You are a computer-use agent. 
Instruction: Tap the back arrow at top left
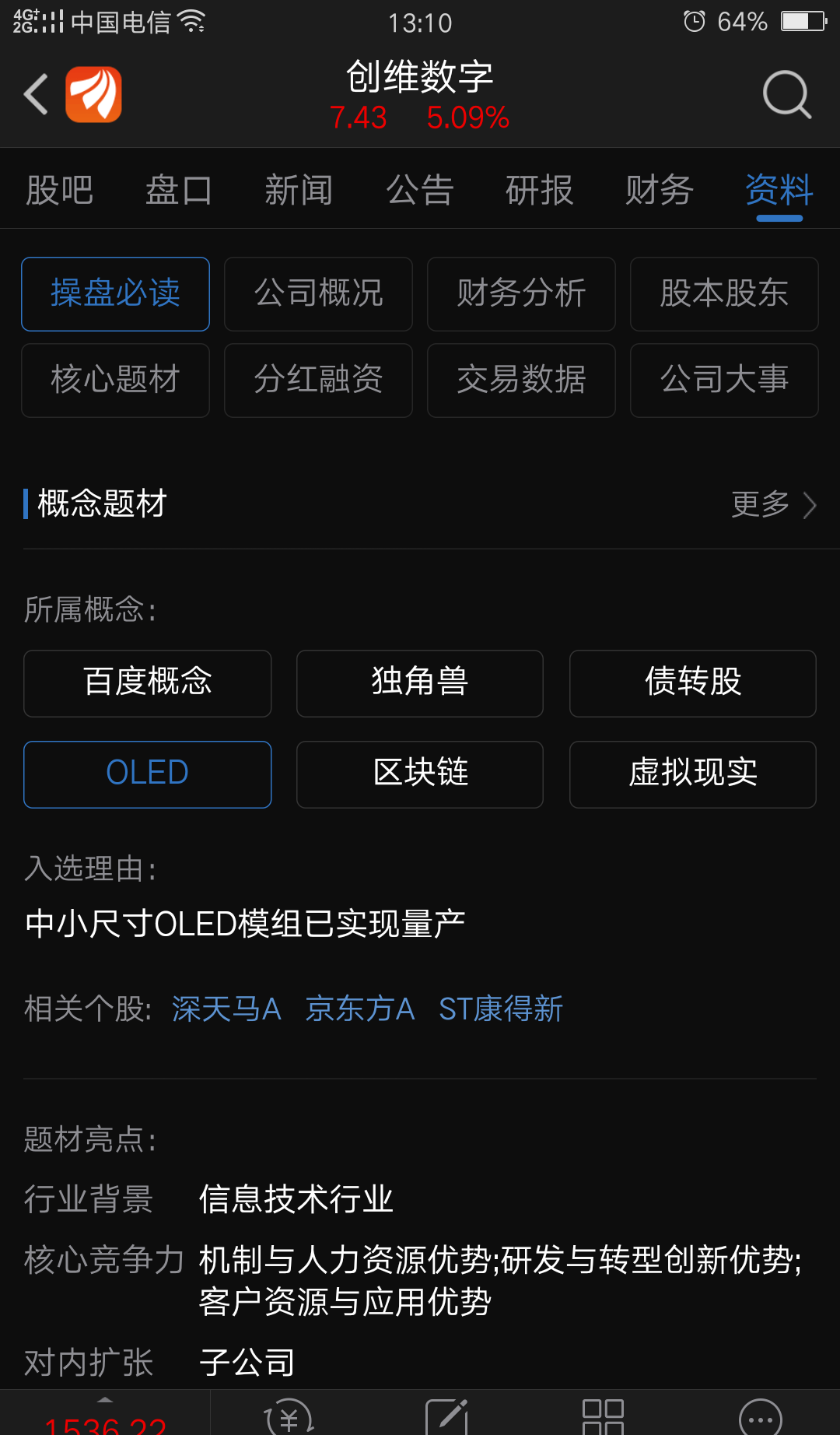(x=34, y=93)
